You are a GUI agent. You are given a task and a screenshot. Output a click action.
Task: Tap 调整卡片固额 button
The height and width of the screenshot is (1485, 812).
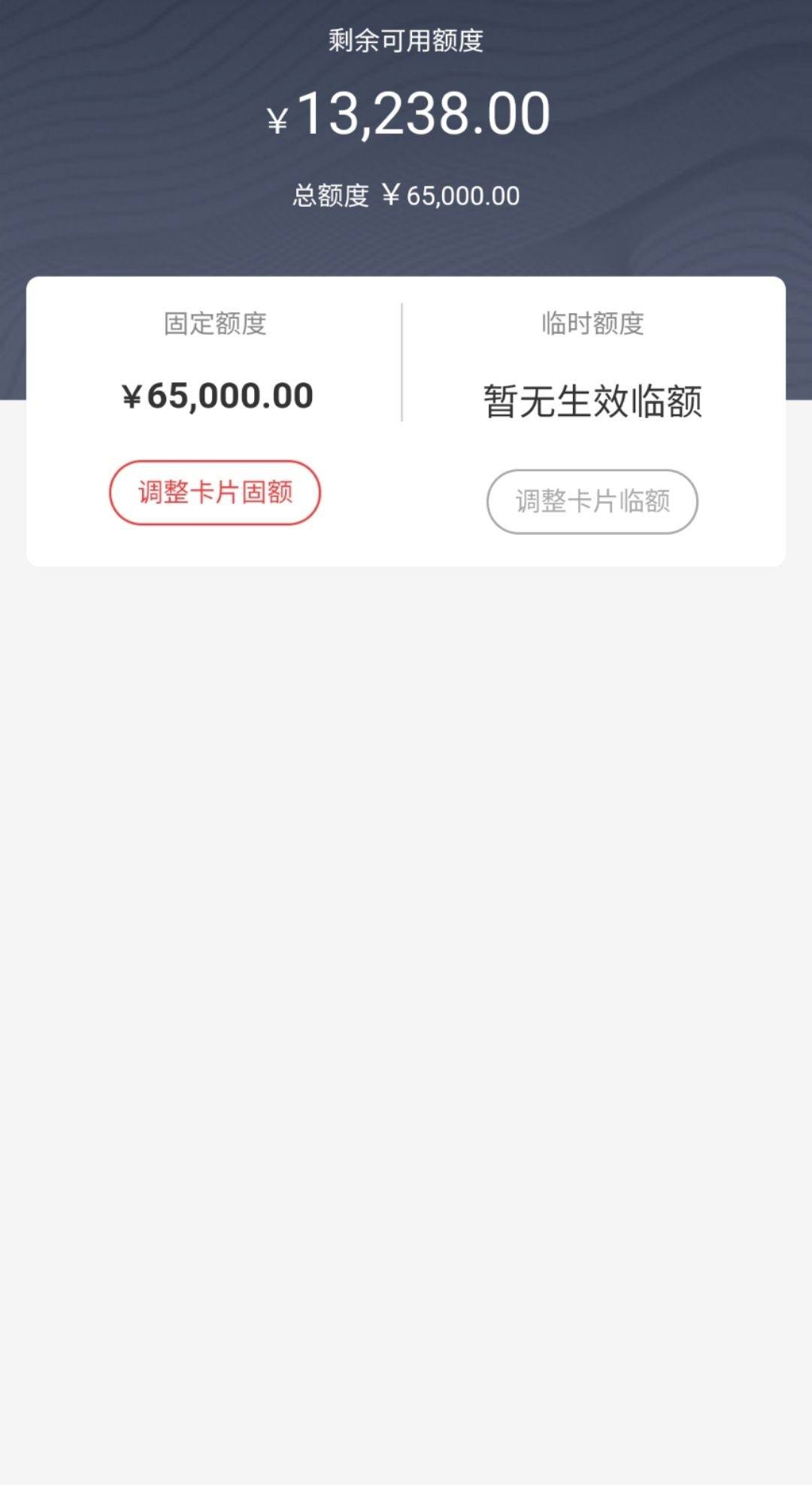pos(215,493)
